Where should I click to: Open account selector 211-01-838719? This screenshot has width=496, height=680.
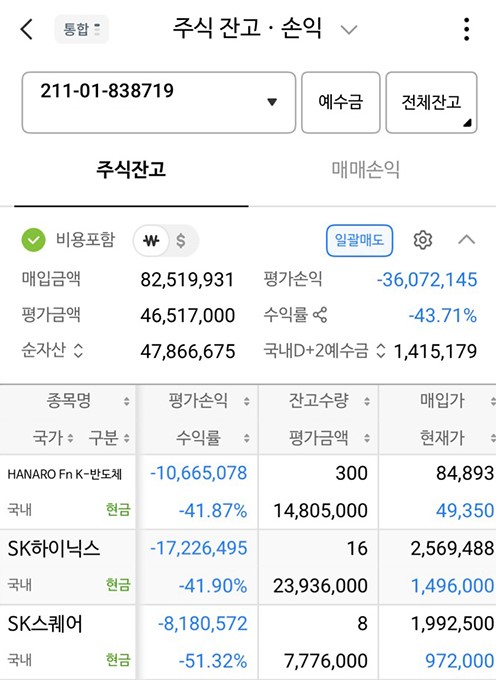[159, 102]
